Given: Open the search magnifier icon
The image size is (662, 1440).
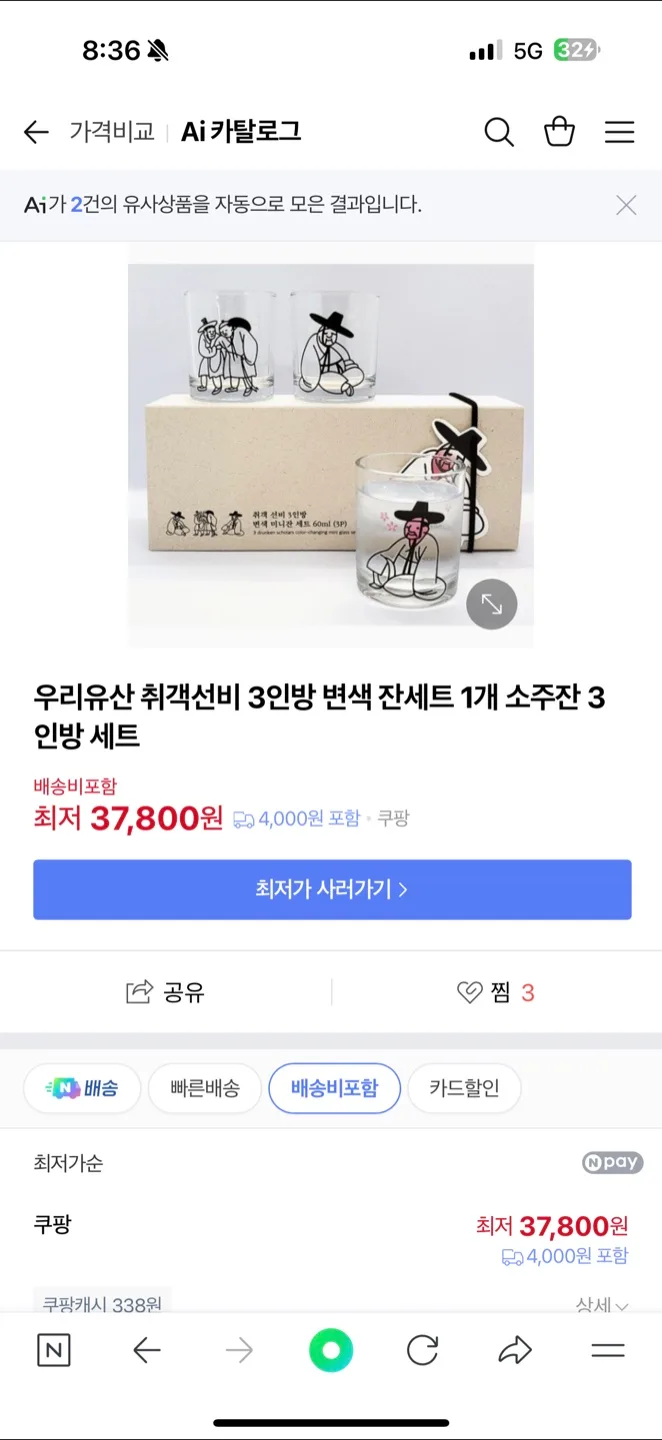Looking at the screenshot, I should click(x=498, y=132).
